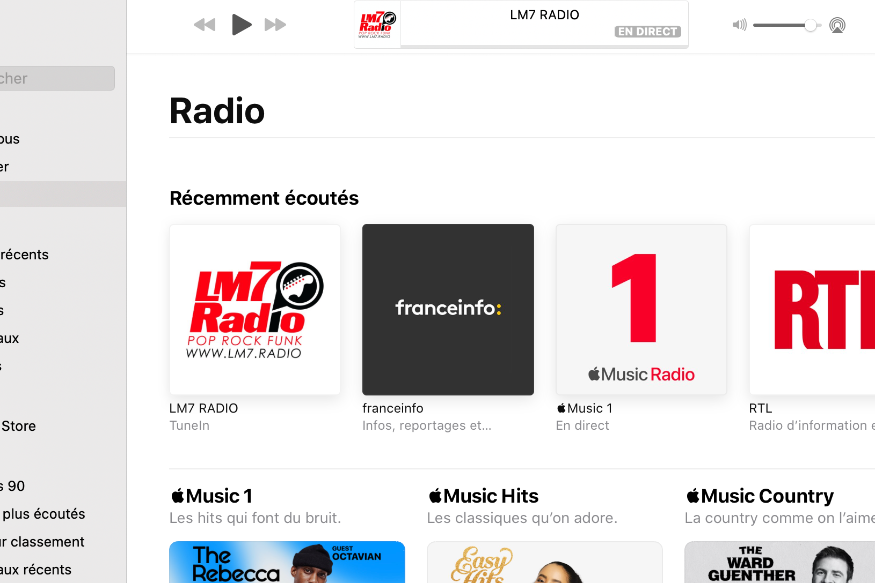The image size is (875, 583).
Task: Skip to the next track
Action: 275,25
